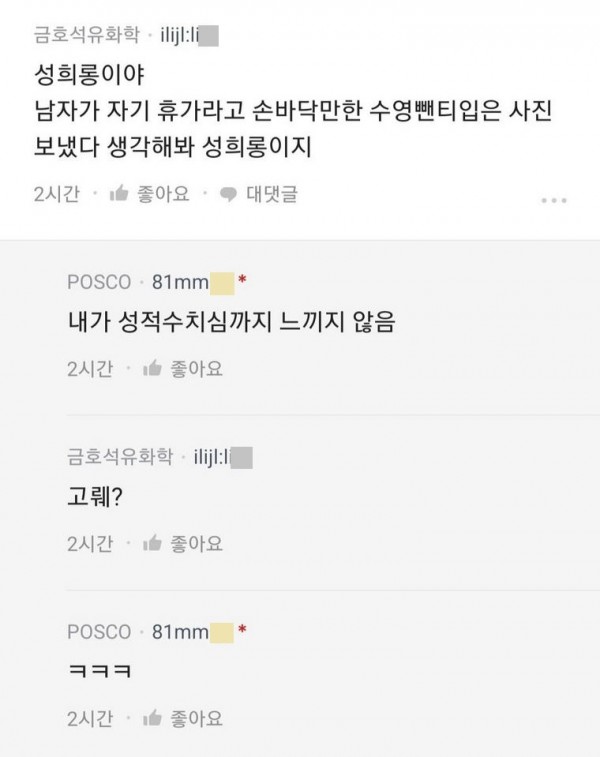Like the reply '내가 성적수치심까지 느끼지 않음'

182,369
